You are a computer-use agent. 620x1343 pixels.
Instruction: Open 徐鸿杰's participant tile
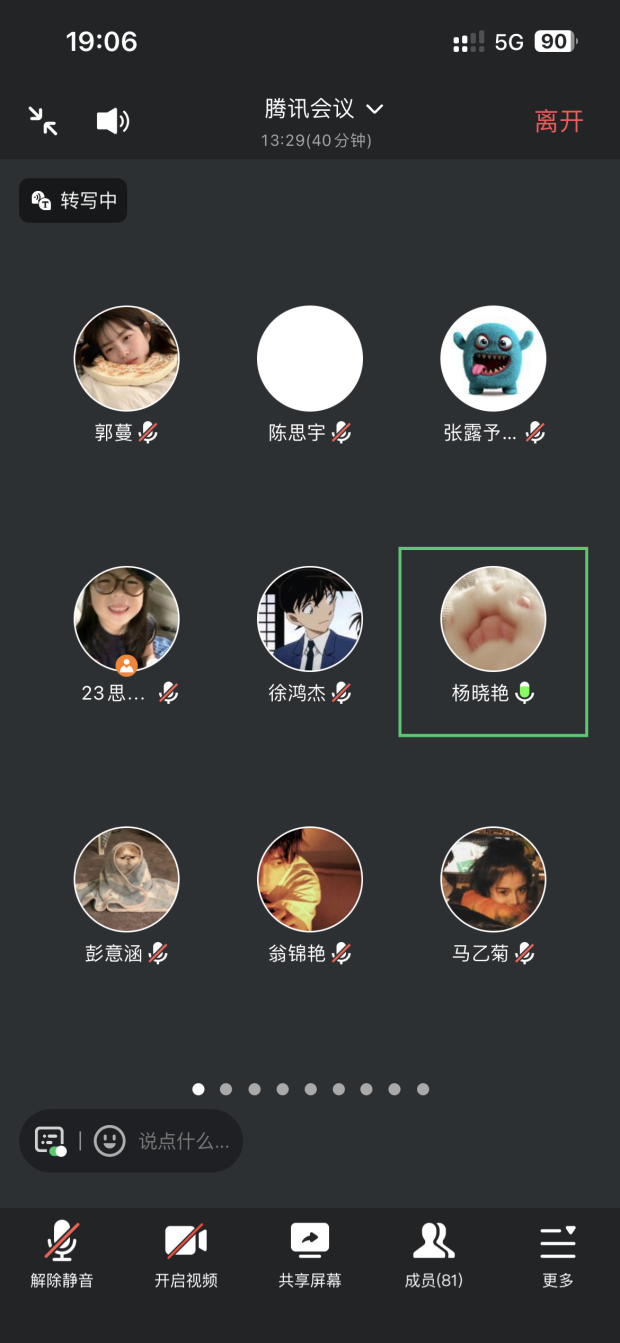tap(310, 618)
